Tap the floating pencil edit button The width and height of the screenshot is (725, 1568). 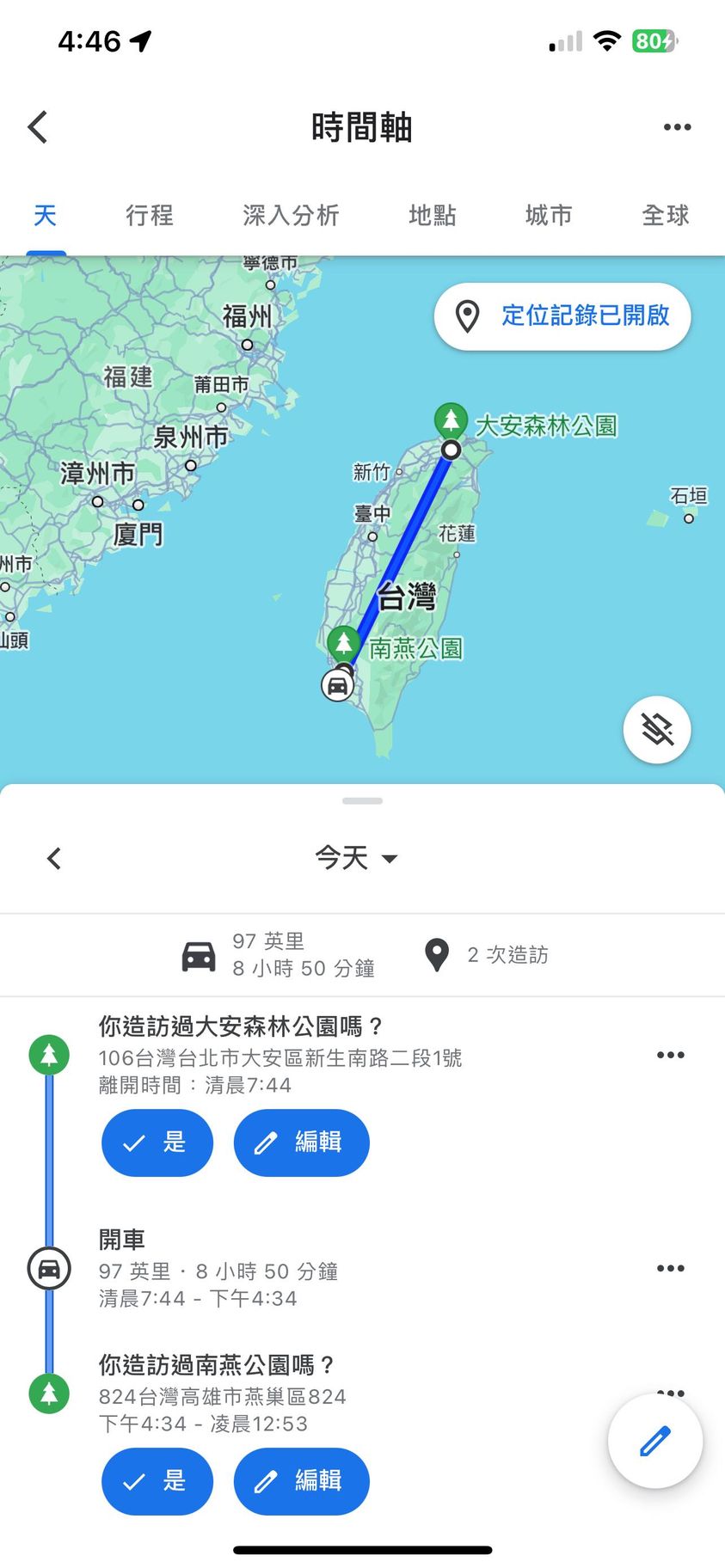pyautogui.click(x=654, y=1442)
